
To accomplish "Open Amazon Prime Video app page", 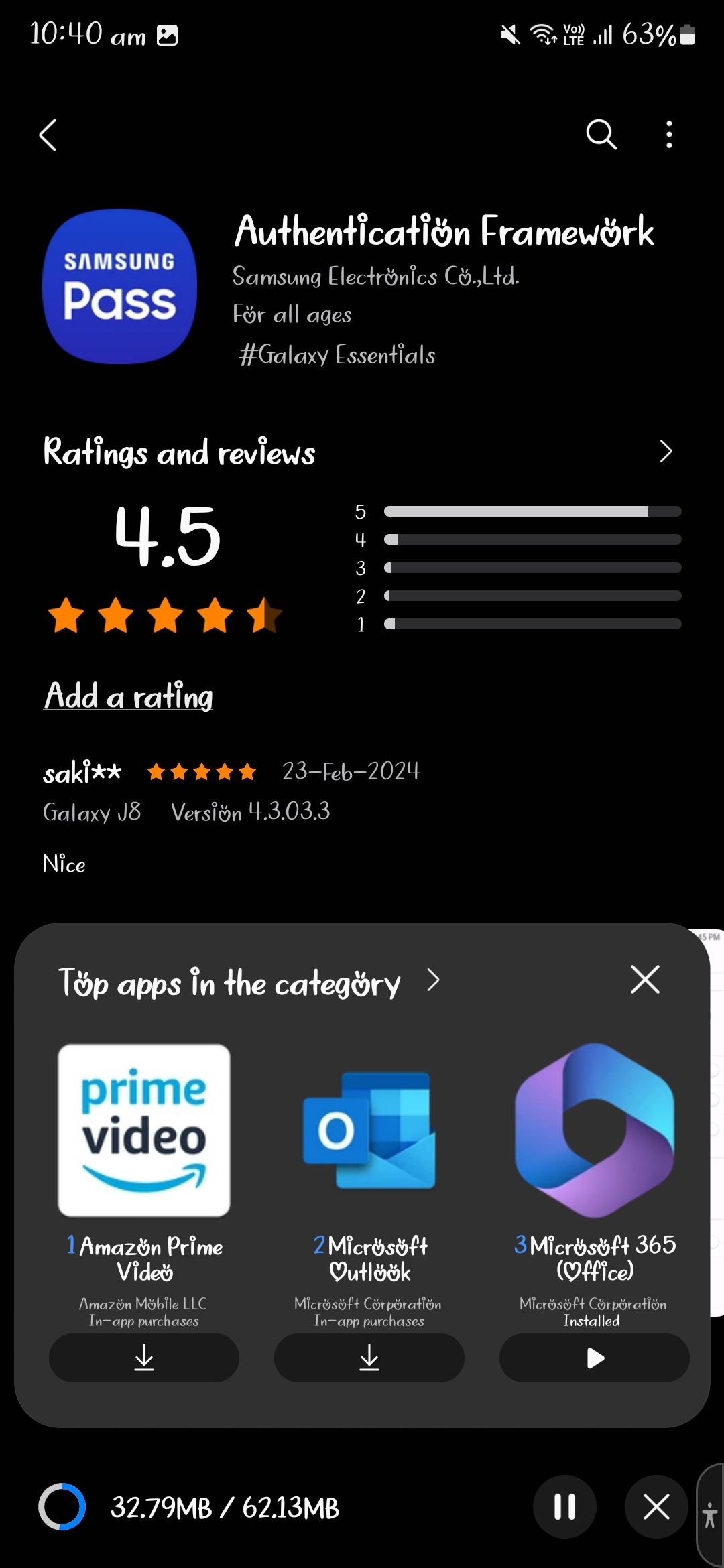I will (x=144, y=1130).
